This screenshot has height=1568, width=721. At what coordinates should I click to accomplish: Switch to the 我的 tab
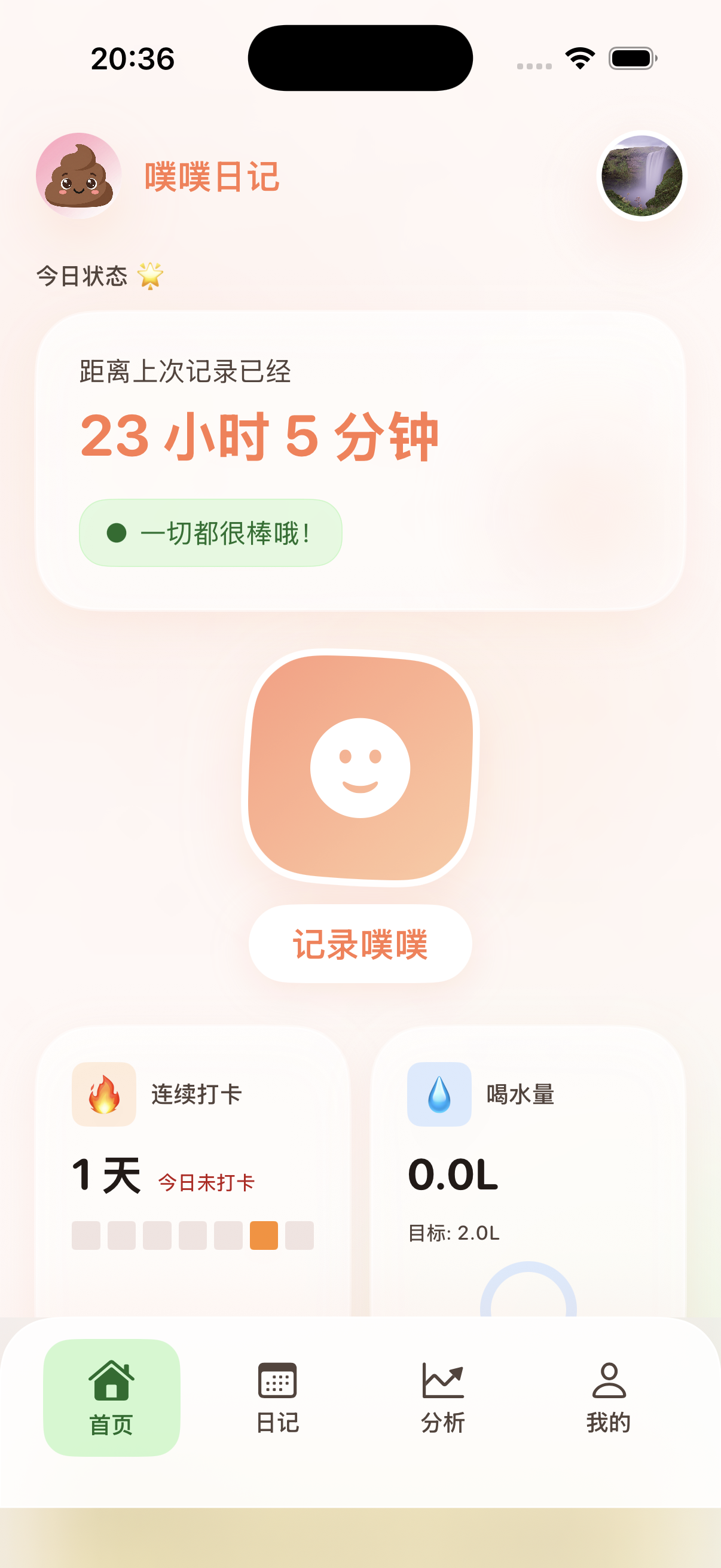coord(609,1397)
